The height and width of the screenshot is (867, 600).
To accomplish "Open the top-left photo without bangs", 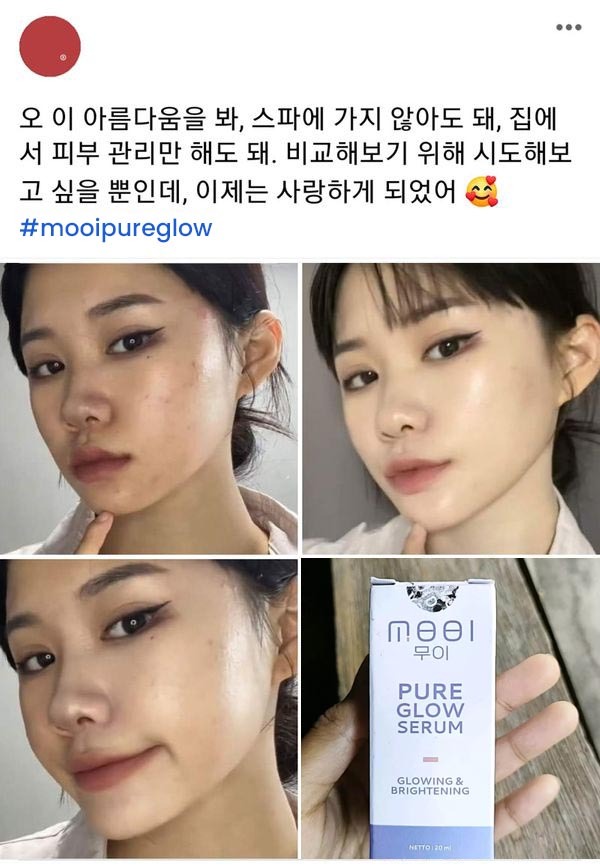I will point(148,408).
